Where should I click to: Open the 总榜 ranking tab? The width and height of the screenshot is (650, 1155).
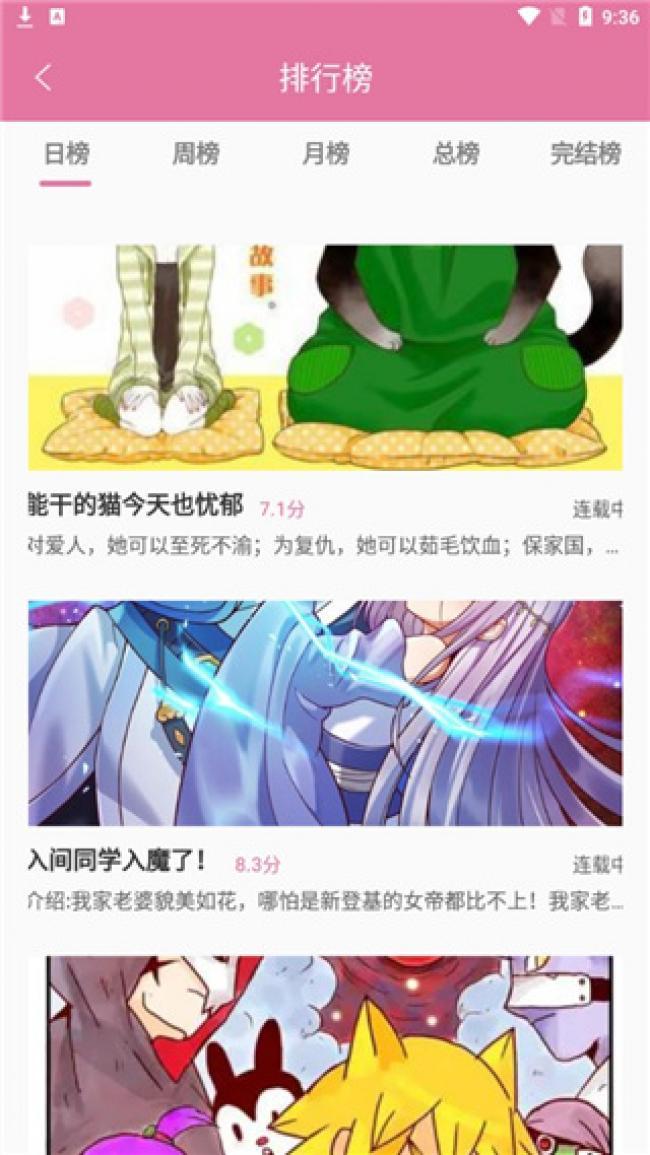point(456,154)
